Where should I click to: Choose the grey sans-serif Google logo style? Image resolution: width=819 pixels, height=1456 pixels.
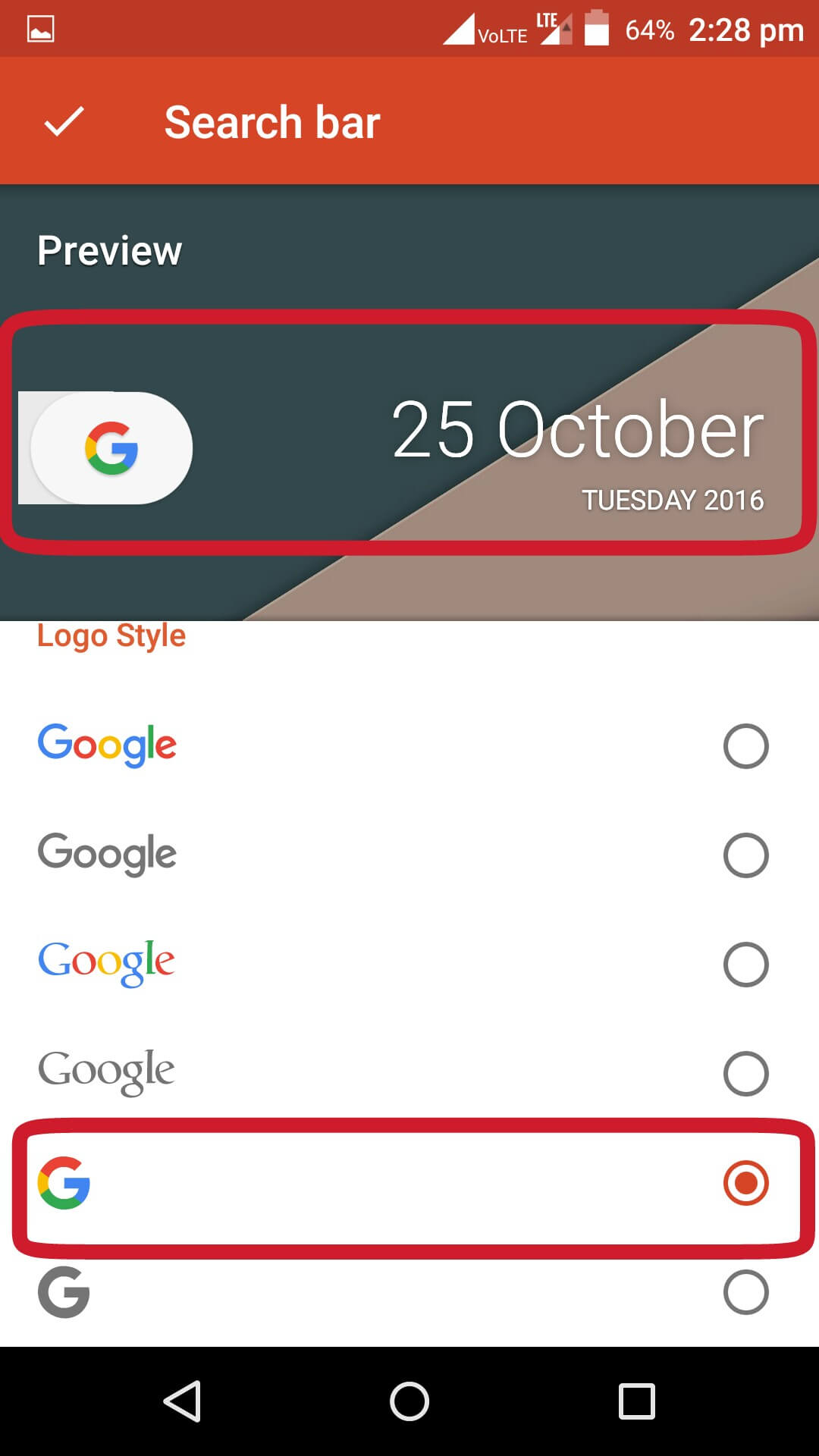409,855
